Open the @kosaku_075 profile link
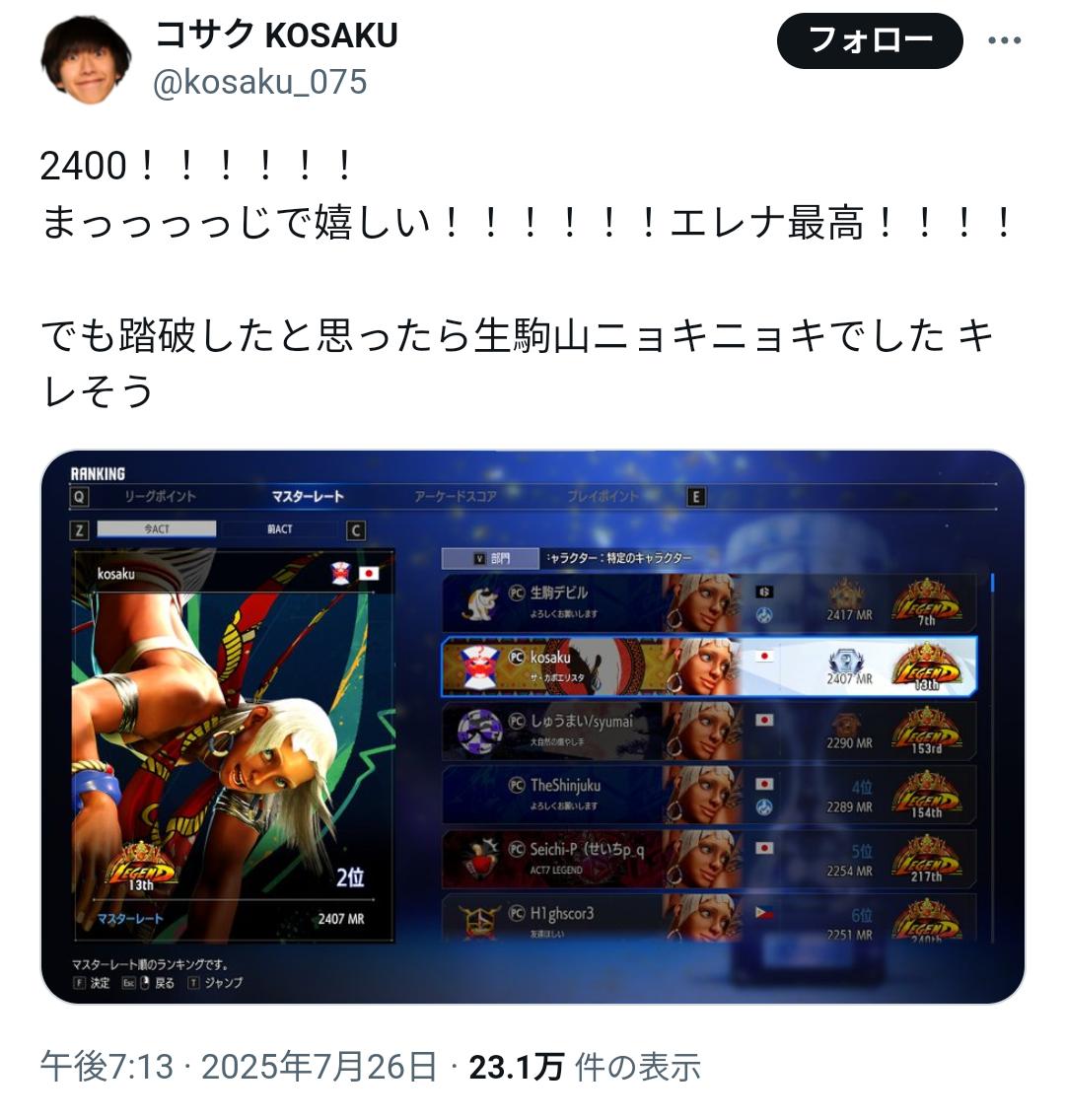Screen dimensions: 1065x1120 260,82
